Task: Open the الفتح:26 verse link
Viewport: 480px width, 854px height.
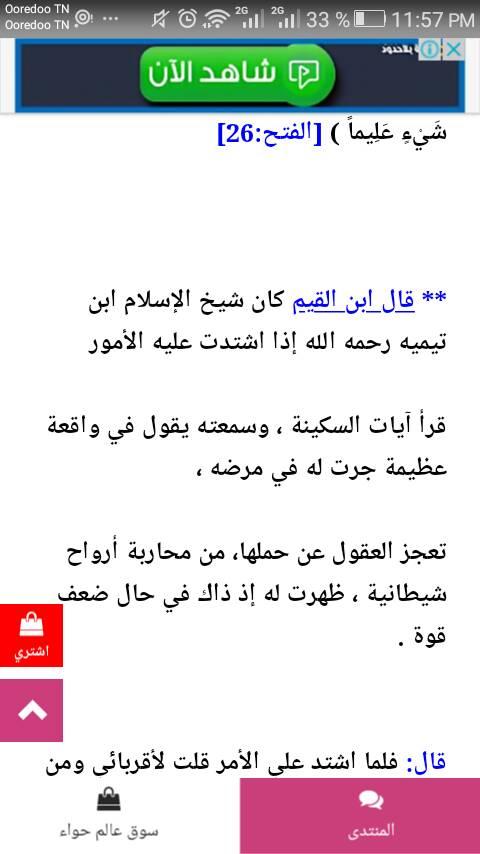Action: pos(270,133)
